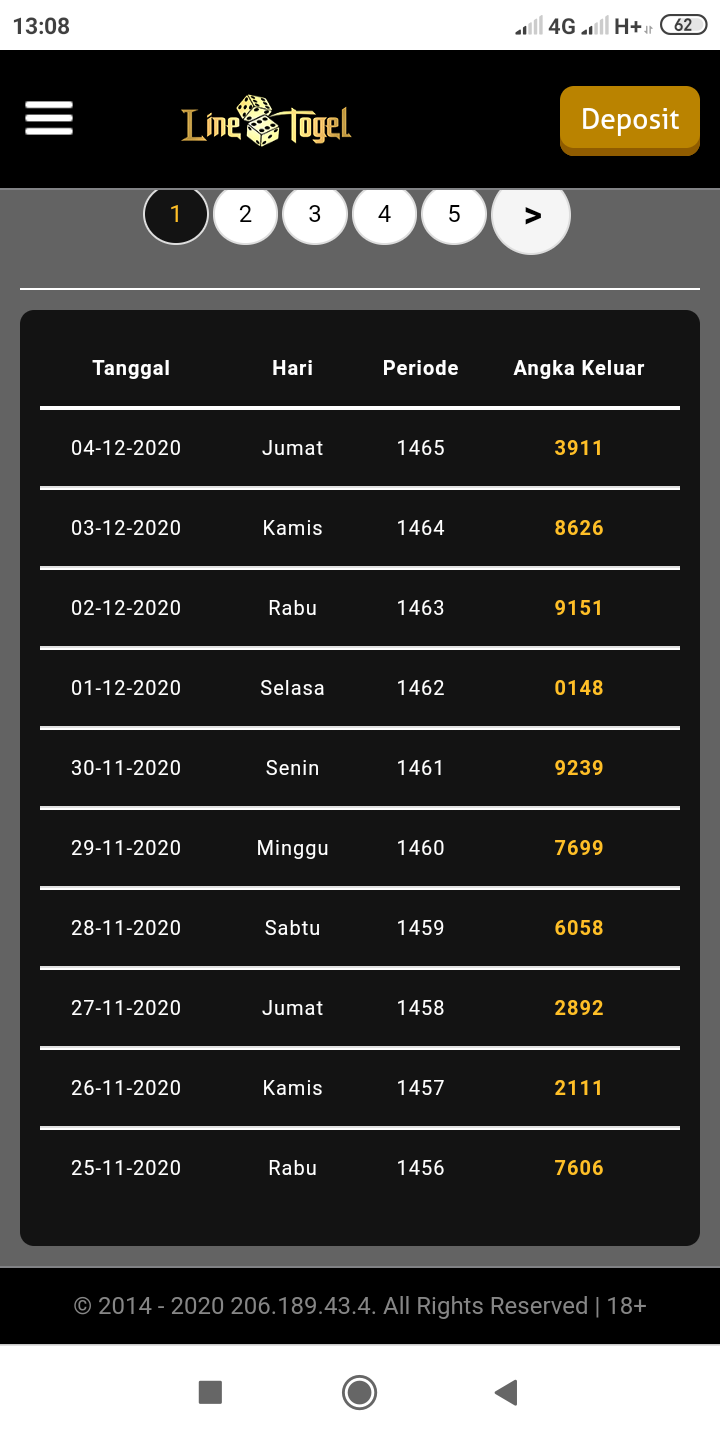Open the hamburger menu
This screenshot has height=1440, width=720.
pyautogui.click(x=49, y=118)
